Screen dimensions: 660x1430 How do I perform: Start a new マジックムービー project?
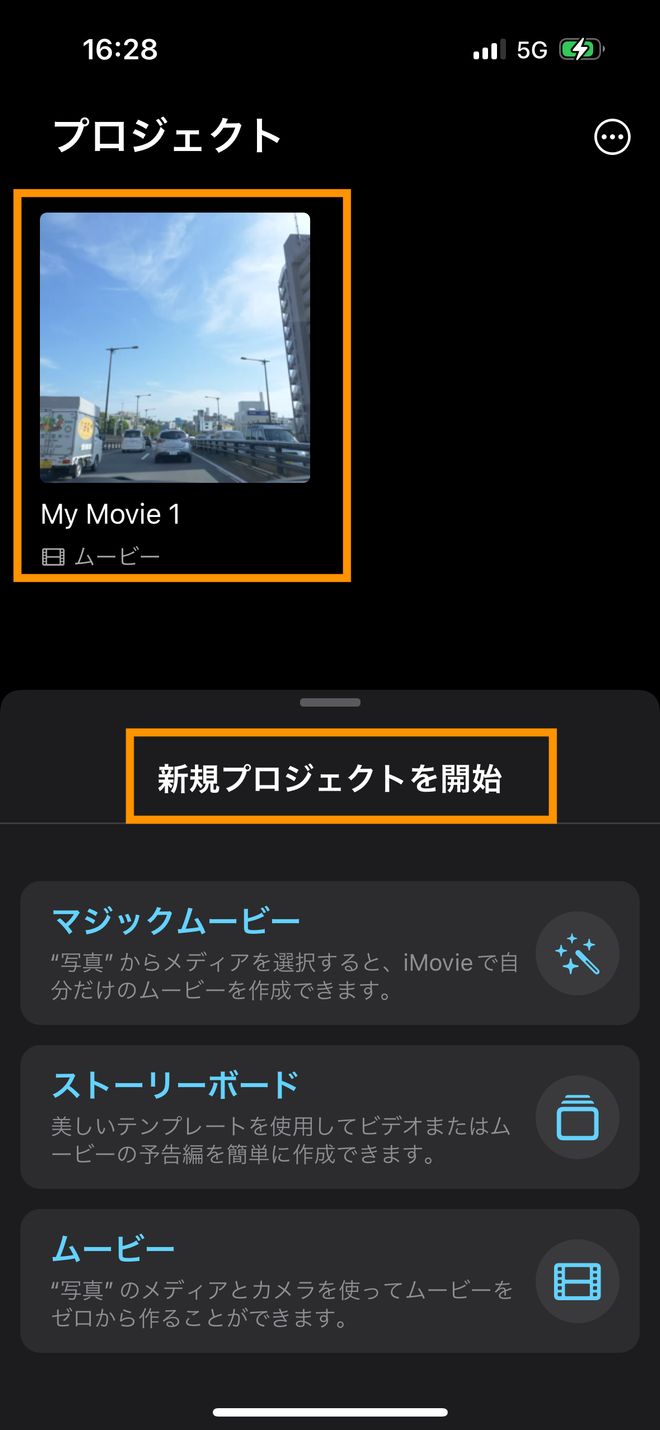330,953
